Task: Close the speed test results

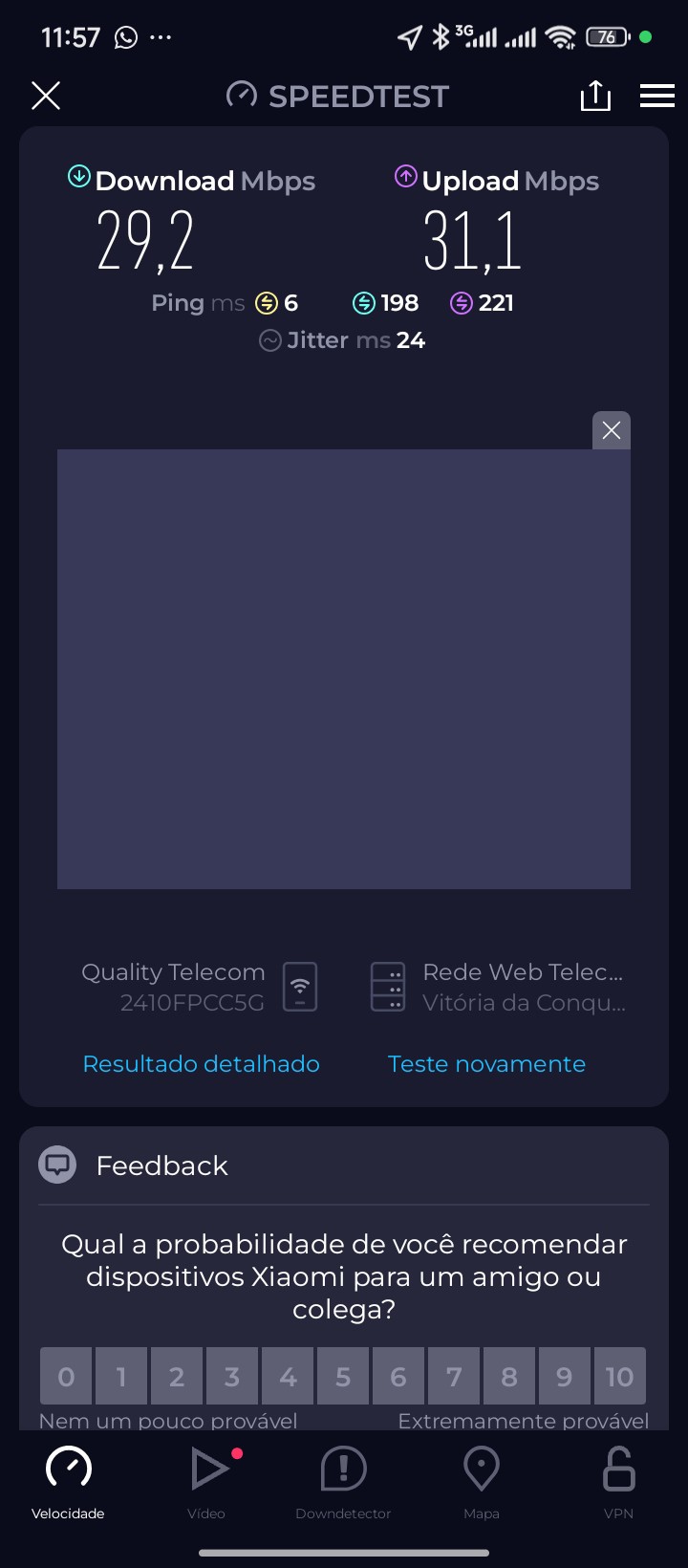Action: click(46, 96)
